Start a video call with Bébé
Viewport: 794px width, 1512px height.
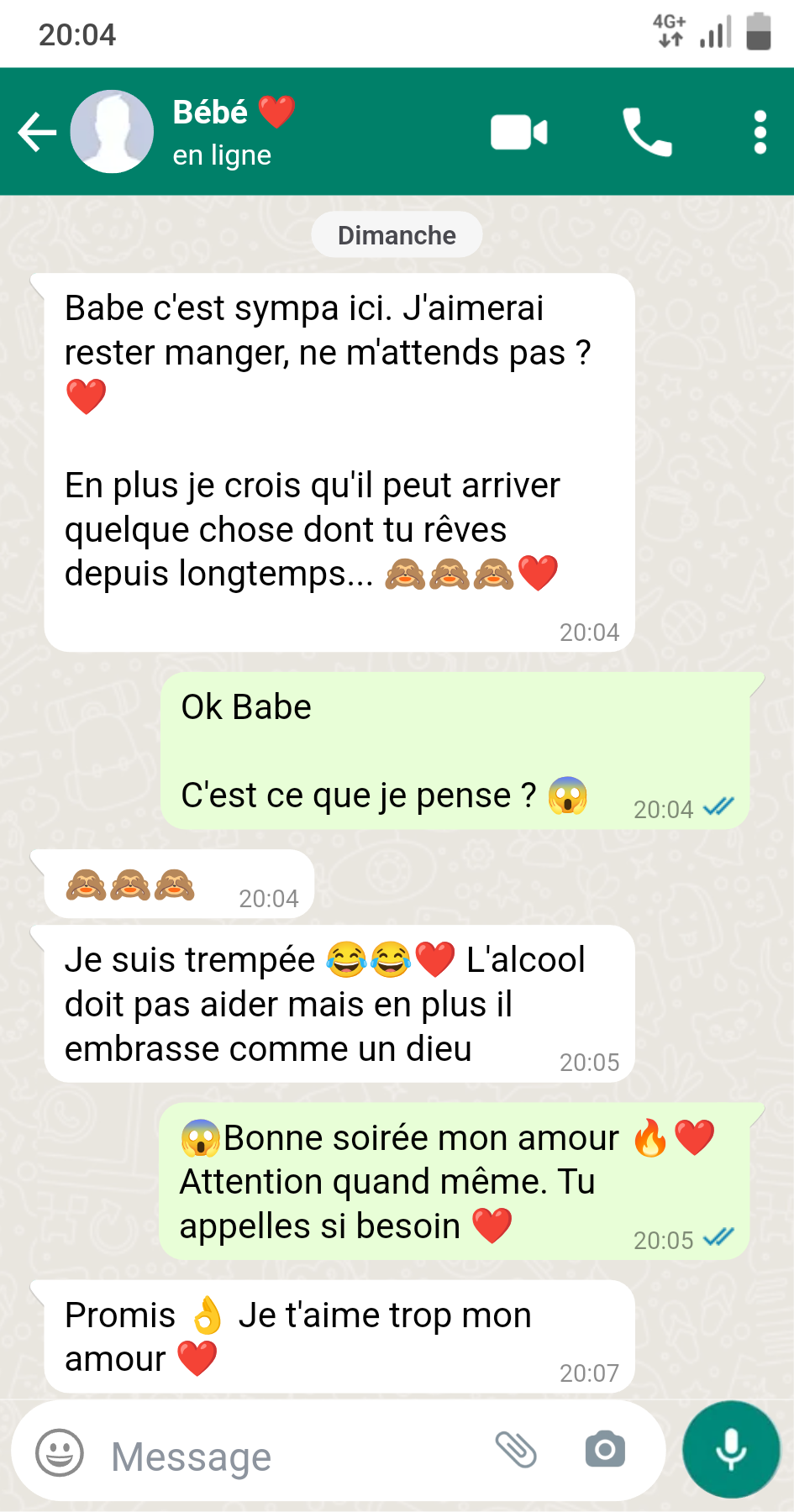(x=519, y=133)
